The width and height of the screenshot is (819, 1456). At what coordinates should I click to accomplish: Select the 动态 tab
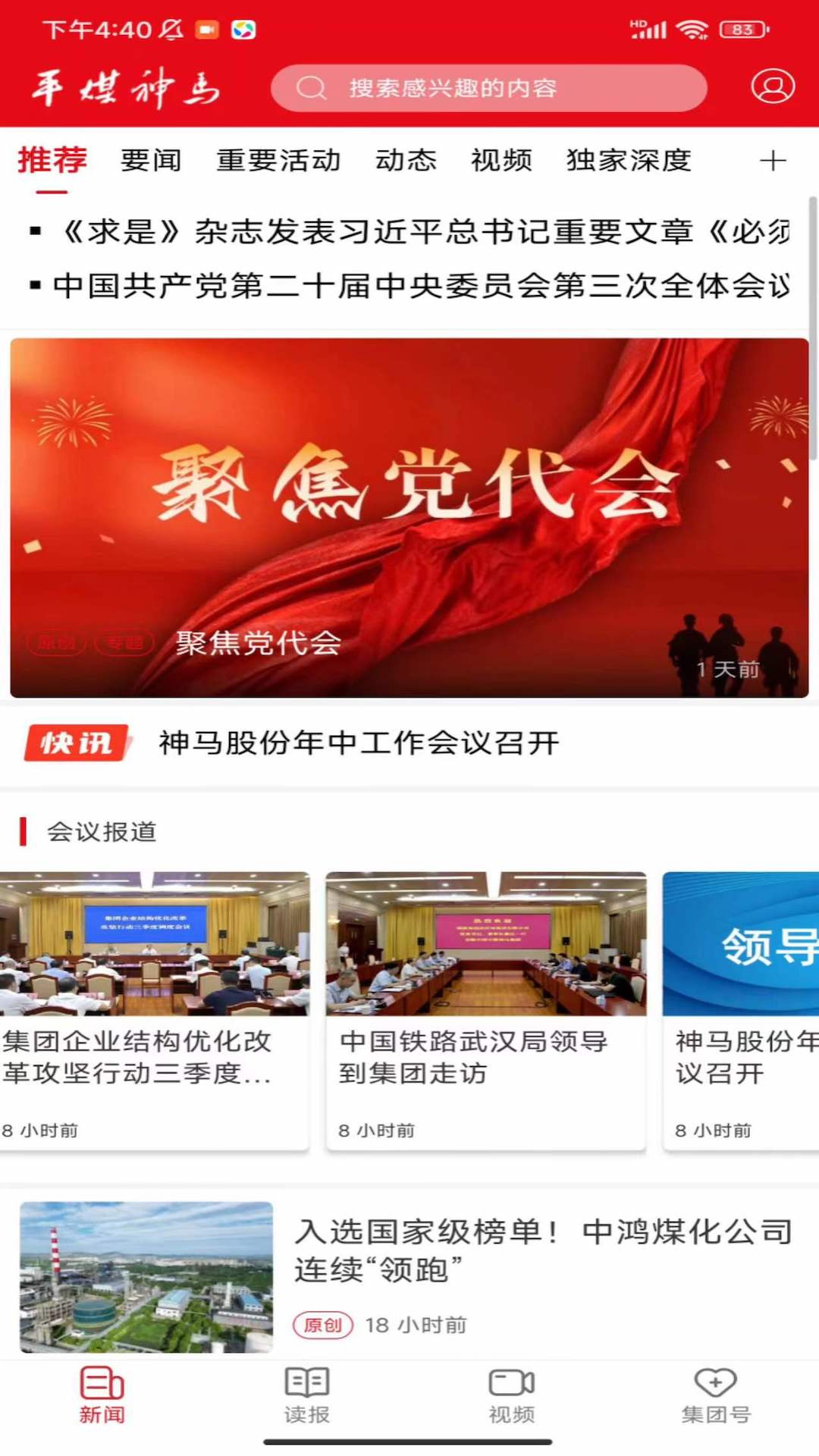406,161
